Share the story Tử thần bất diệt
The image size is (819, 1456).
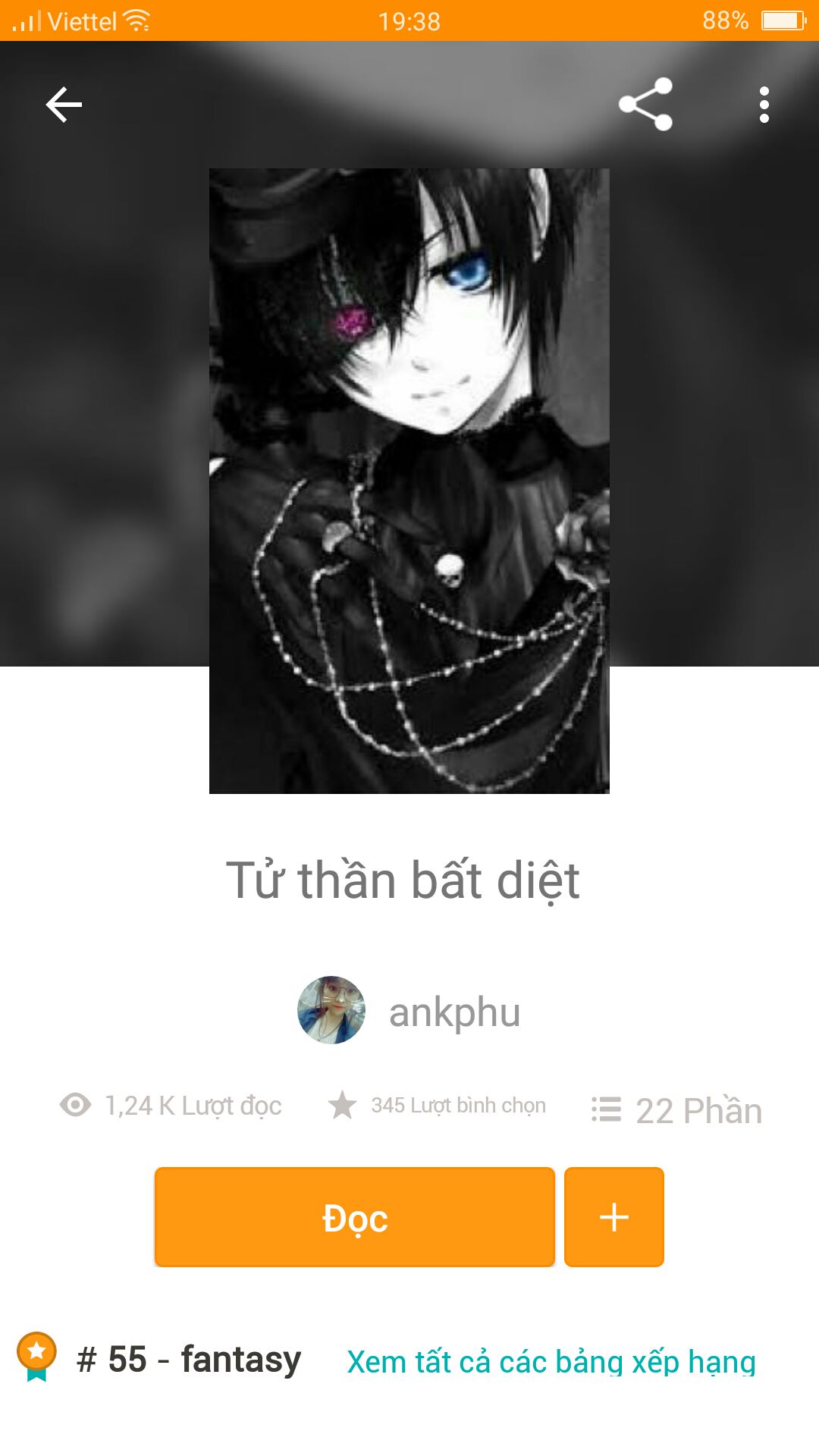pos(645,105)
